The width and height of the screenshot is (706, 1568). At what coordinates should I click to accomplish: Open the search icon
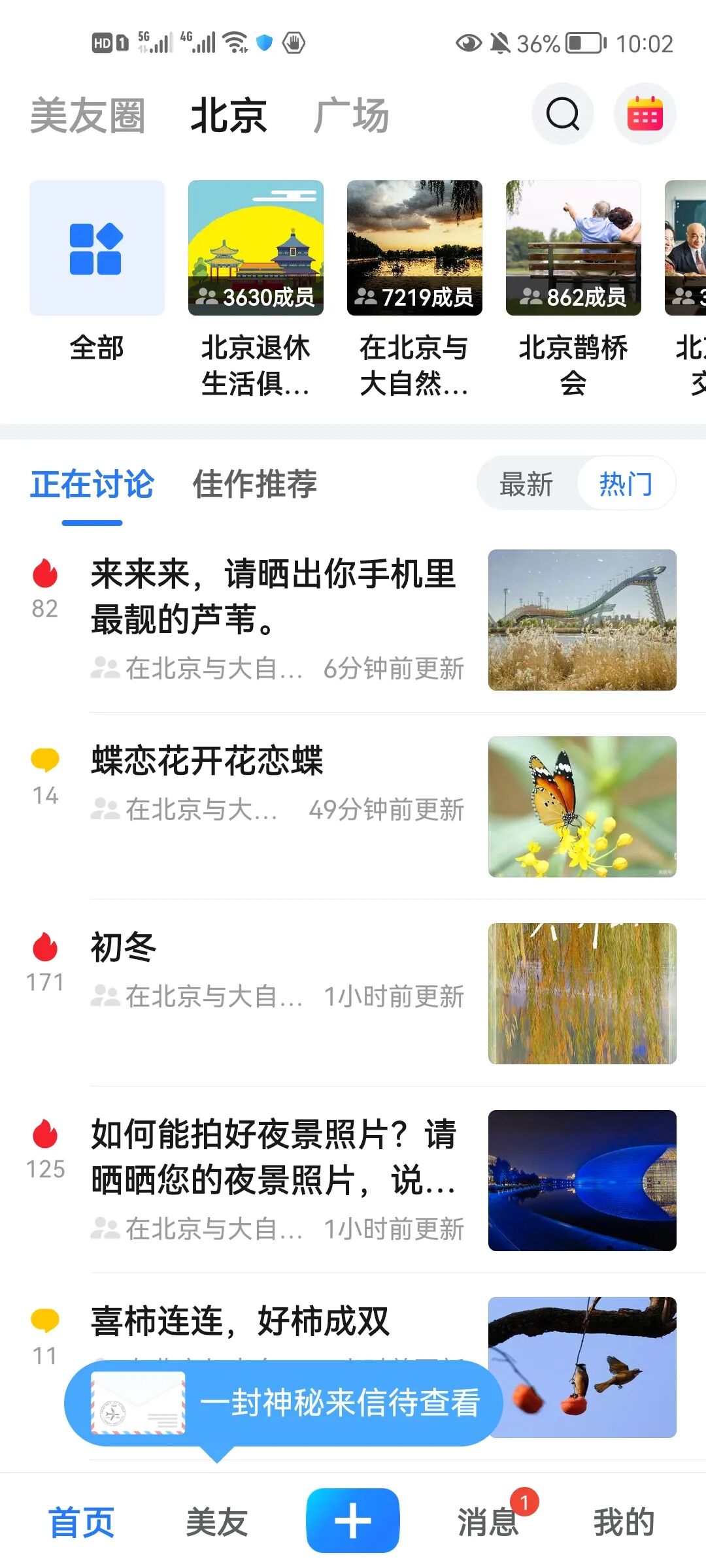pos(562,114)
